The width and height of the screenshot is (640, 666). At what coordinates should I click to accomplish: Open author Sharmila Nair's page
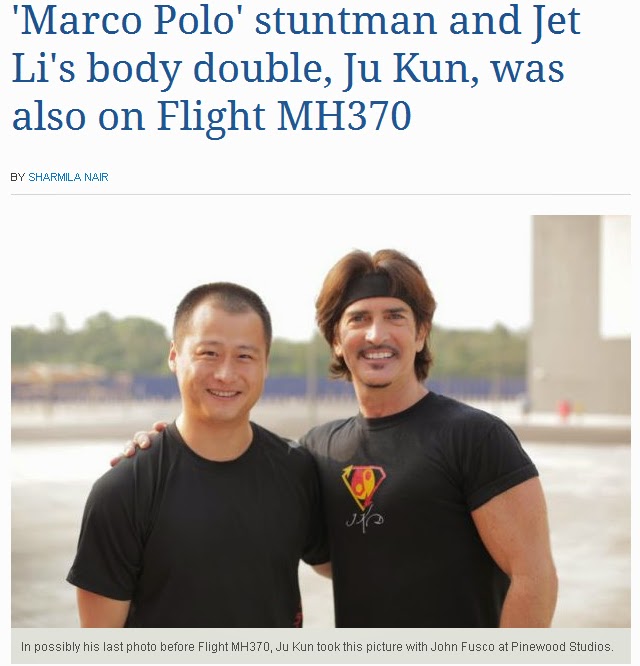pyautogui.click(x=68, y=177)
